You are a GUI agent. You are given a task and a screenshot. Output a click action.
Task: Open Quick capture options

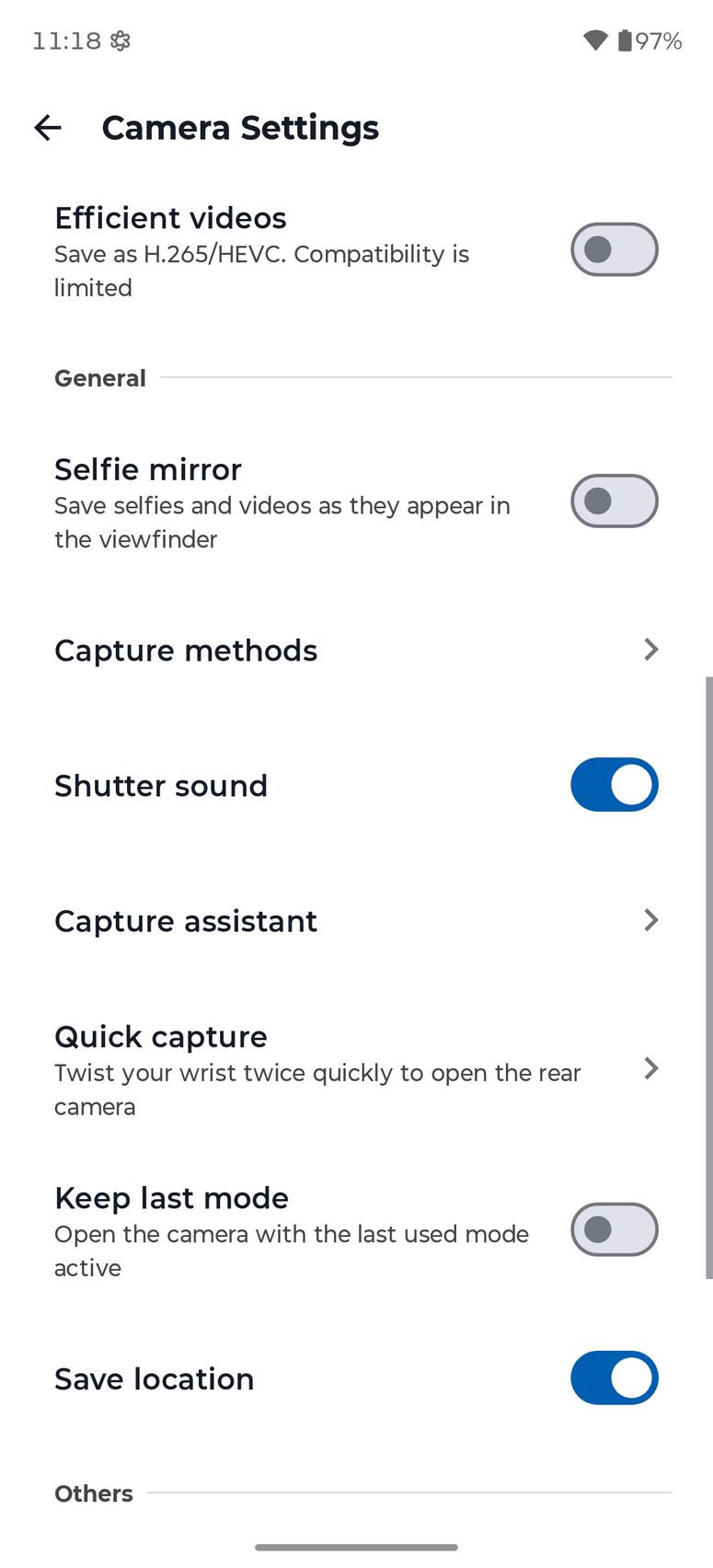pyautogui.click(x=356, y=1069)
